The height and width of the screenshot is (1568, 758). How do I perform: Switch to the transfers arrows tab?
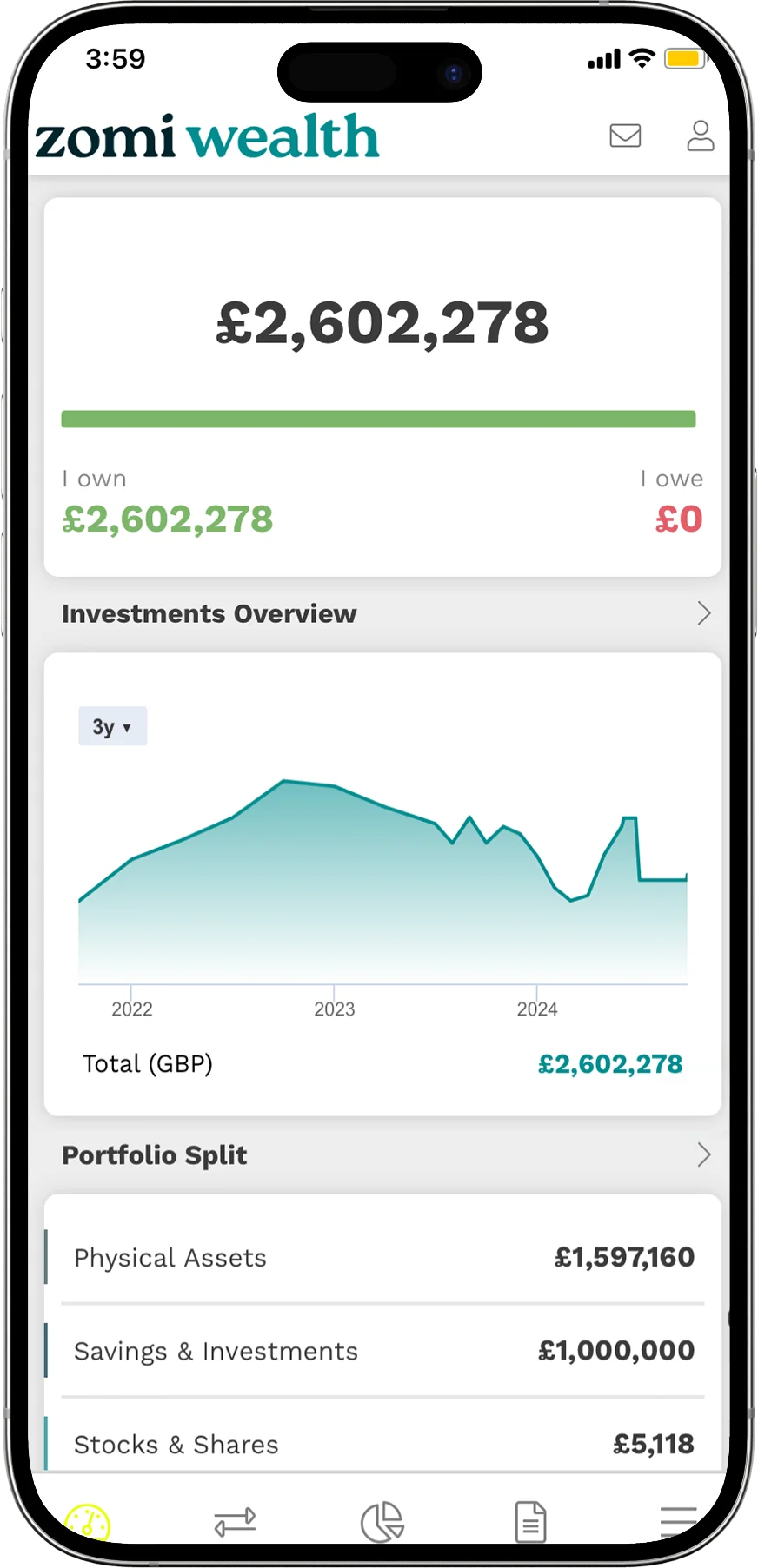click(235, 1522)
